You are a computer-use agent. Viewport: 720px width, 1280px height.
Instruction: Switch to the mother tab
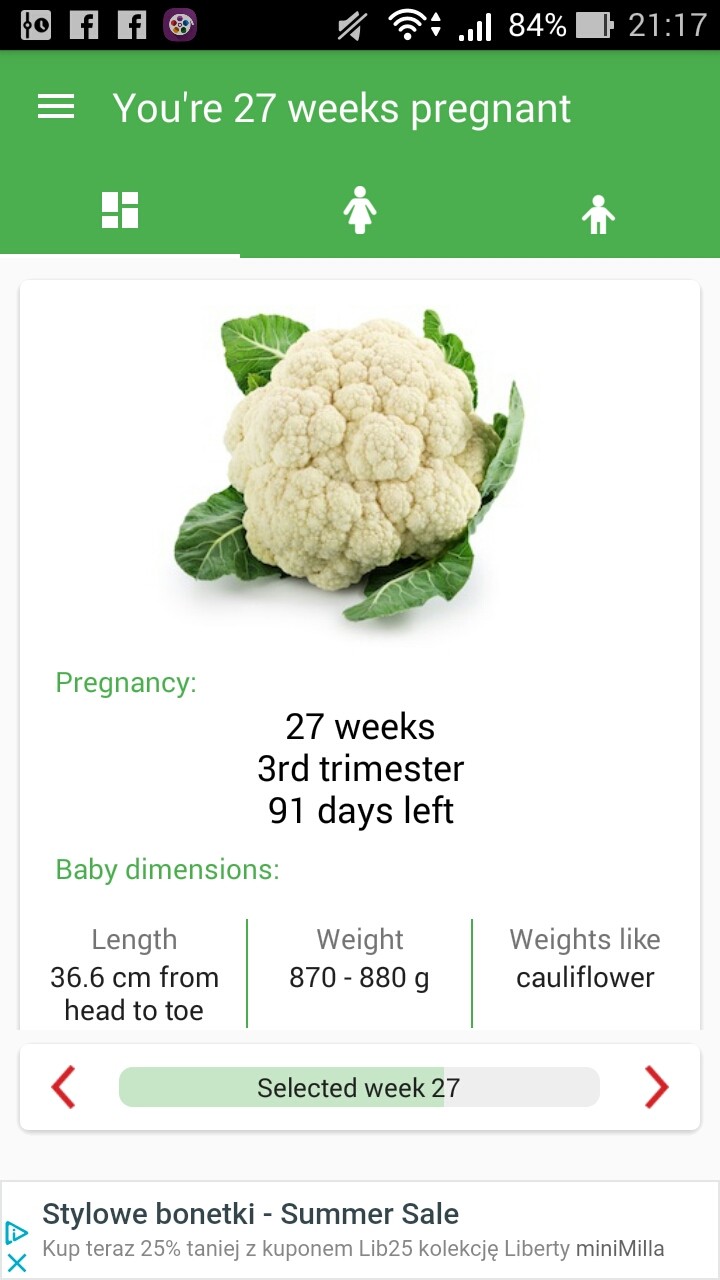click(x=359, y=212)
